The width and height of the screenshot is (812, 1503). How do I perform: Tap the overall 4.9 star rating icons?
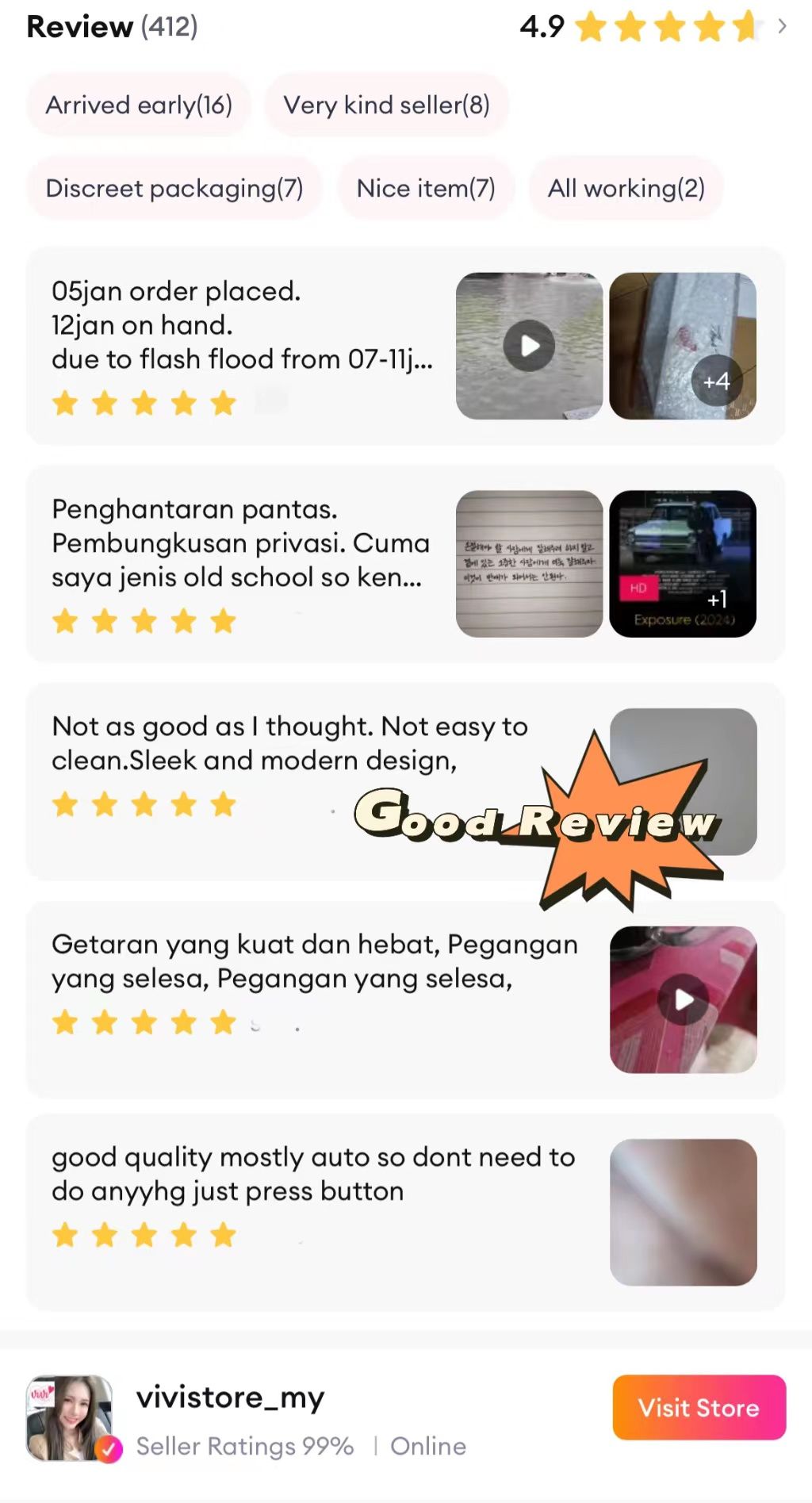point(666,27)
